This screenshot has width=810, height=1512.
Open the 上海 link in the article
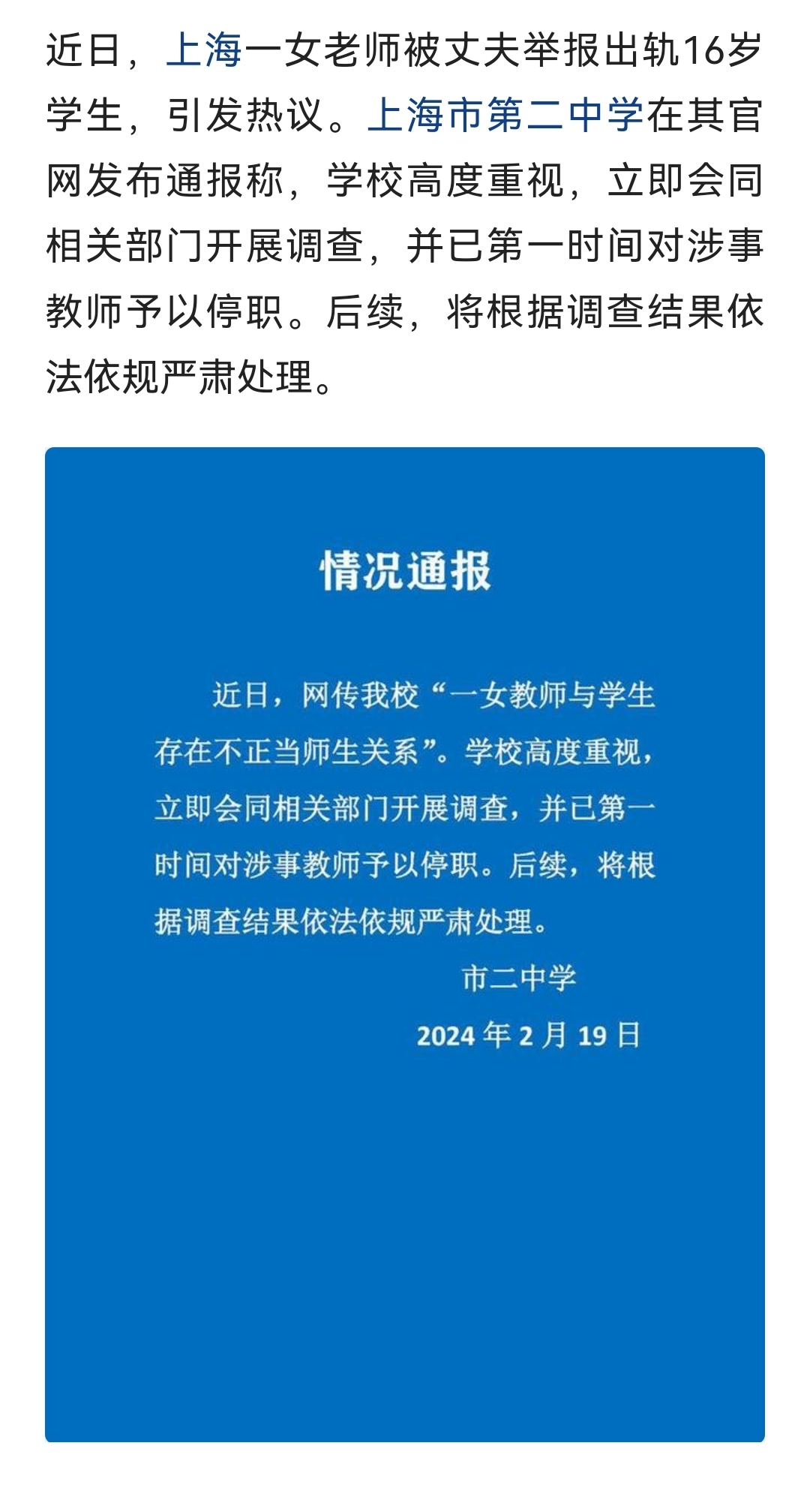coord(204,51)
